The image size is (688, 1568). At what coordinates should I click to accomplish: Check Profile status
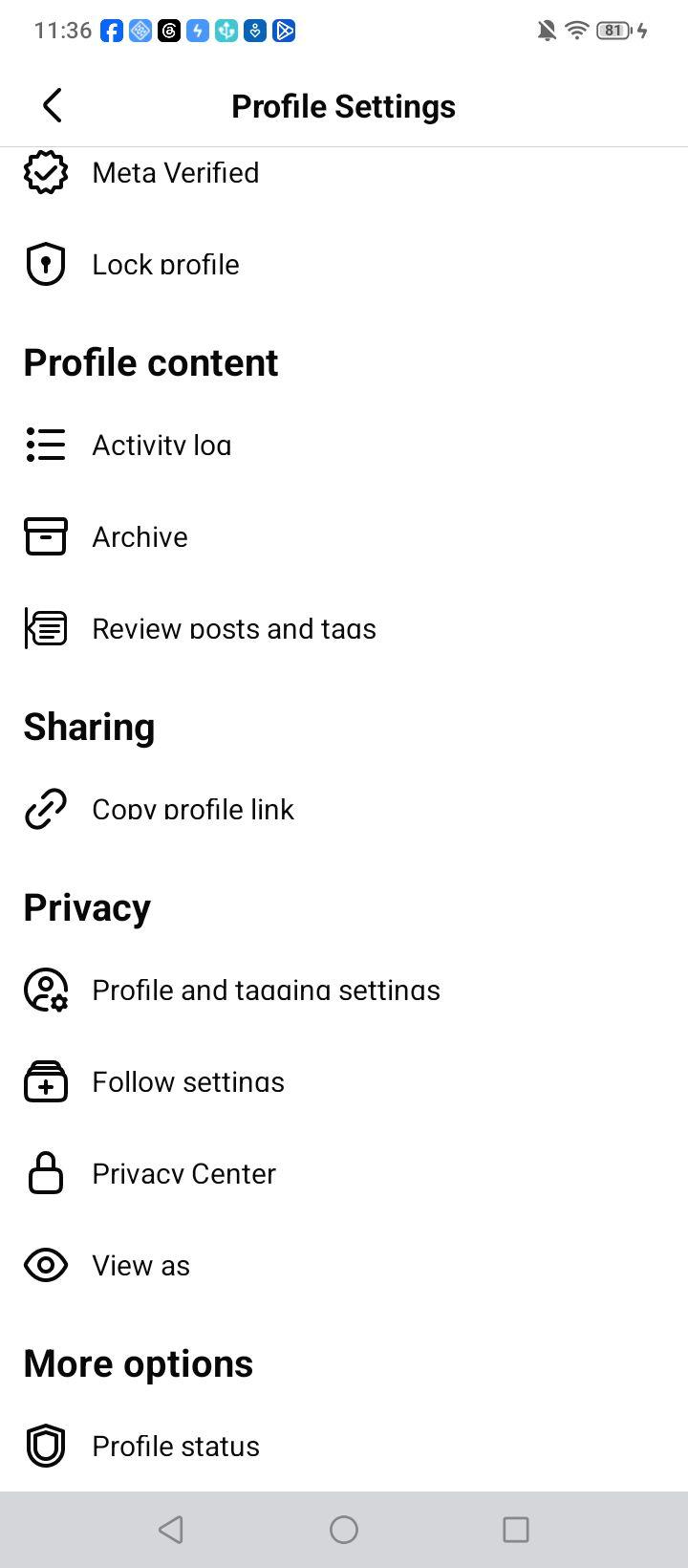click(x=344, y=1447)
